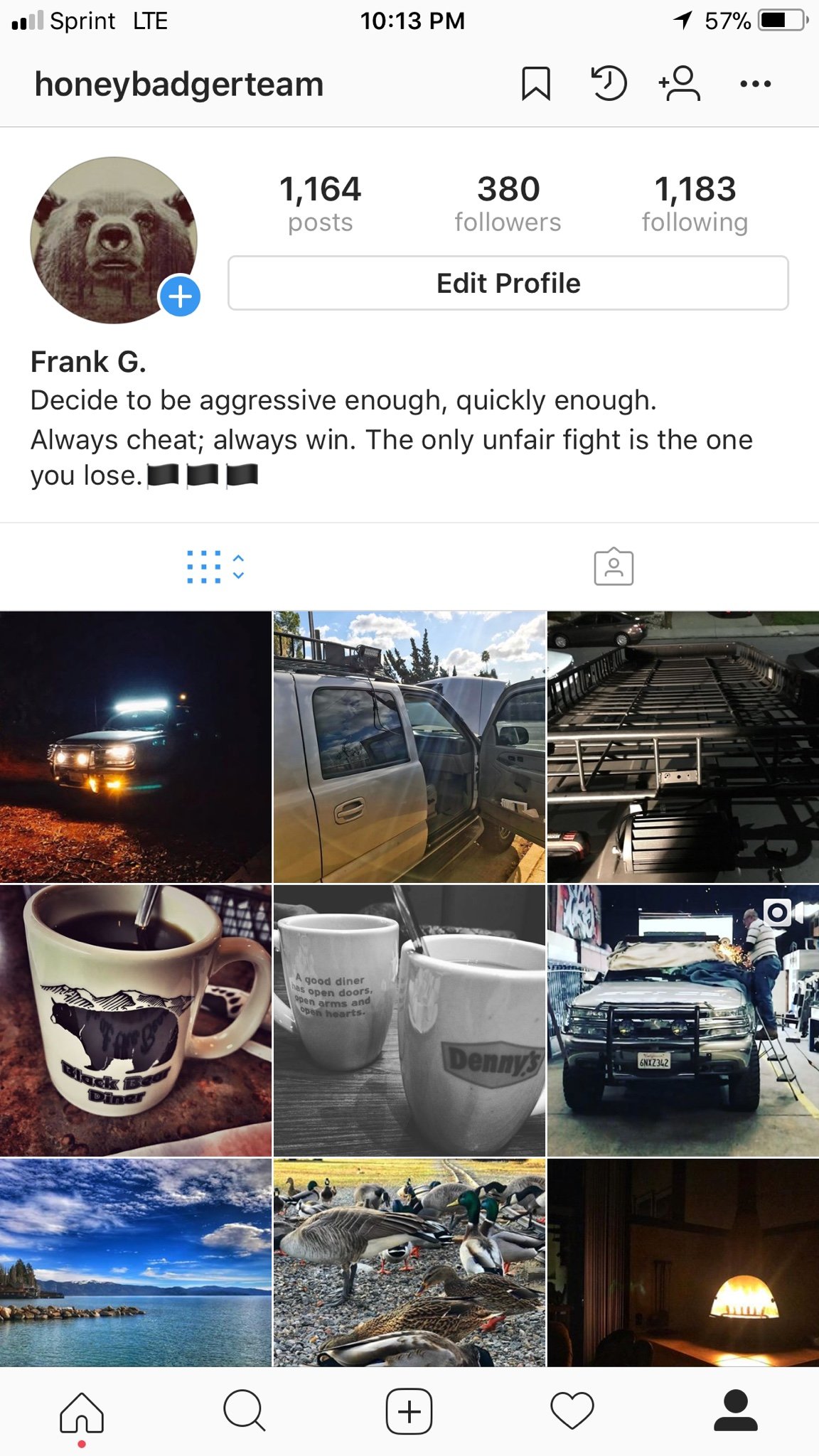Create a new post
Screen dimensions: 819x1456
409,1411
